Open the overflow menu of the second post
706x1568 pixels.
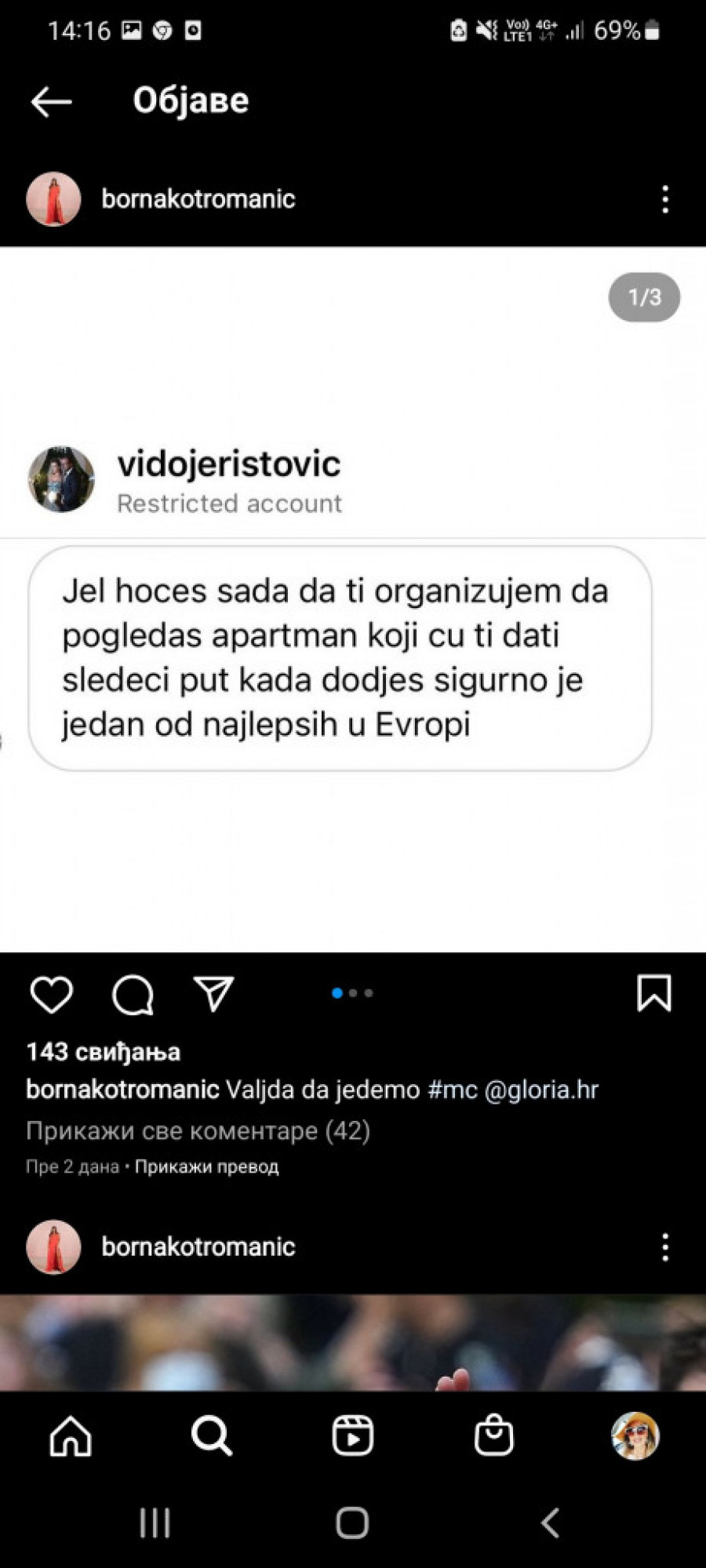pos(665,1246)
